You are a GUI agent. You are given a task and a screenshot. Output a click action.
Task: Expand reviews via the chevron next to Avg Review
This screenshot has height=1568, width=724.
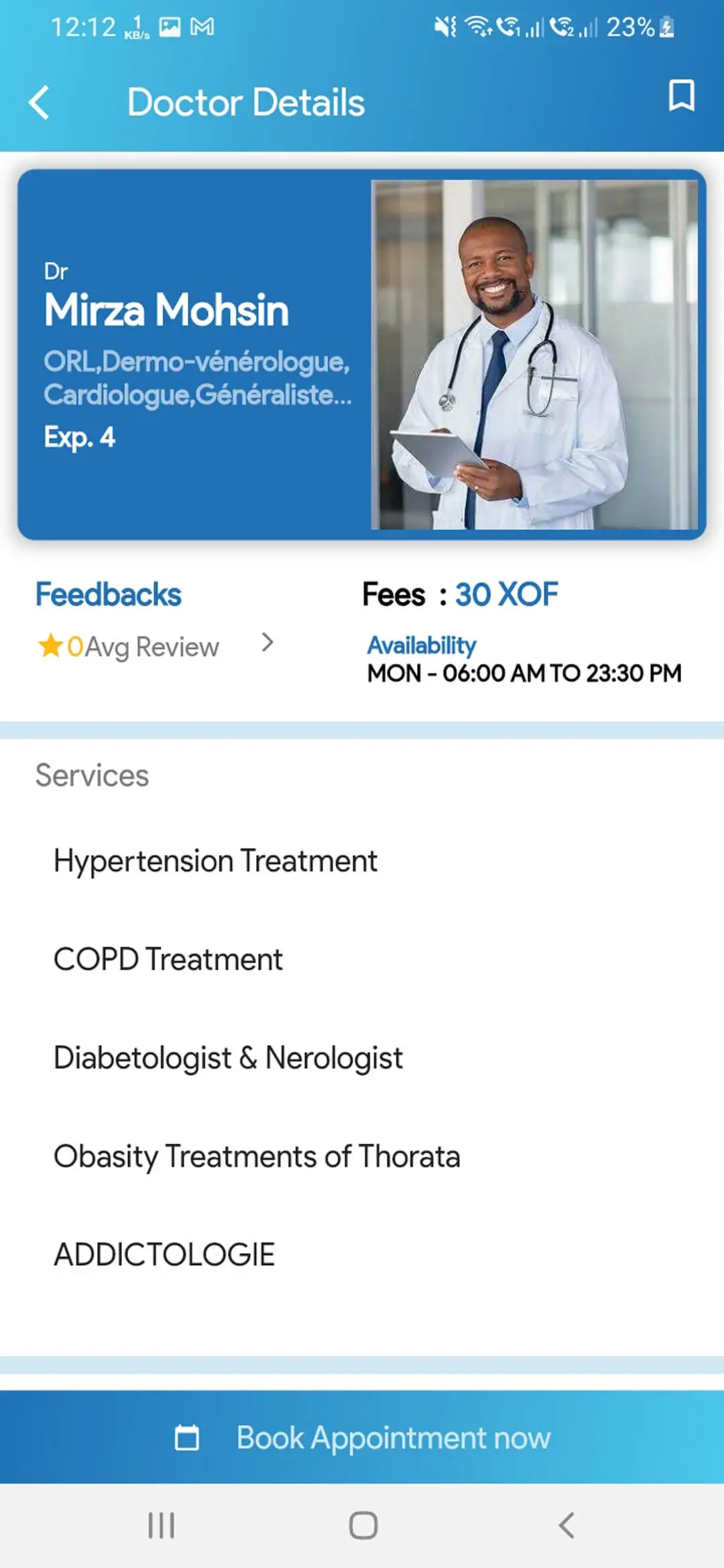[267, 643]
